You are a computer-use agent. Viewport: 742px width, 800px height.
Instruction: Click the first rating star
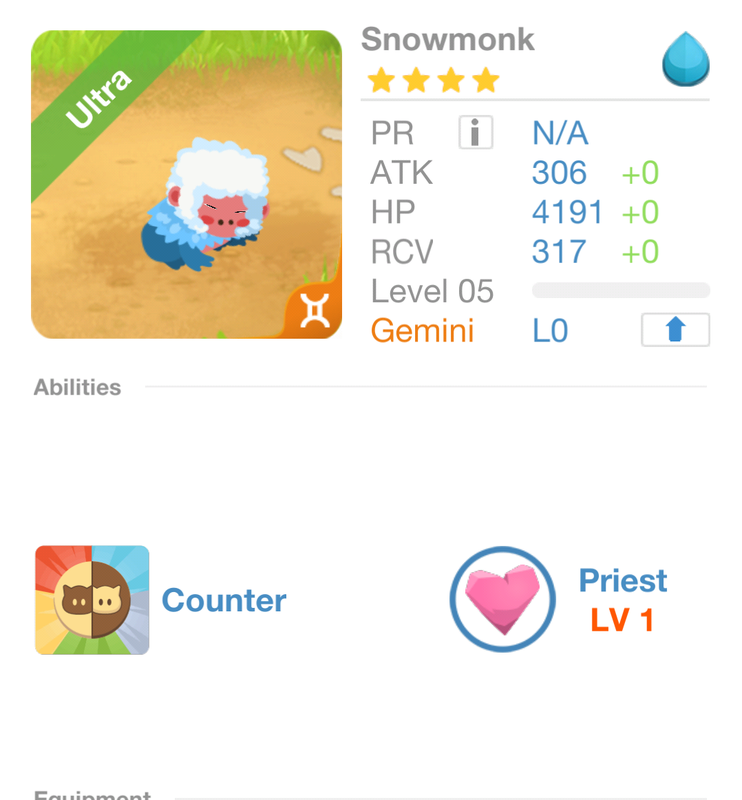tap(381, 79)
